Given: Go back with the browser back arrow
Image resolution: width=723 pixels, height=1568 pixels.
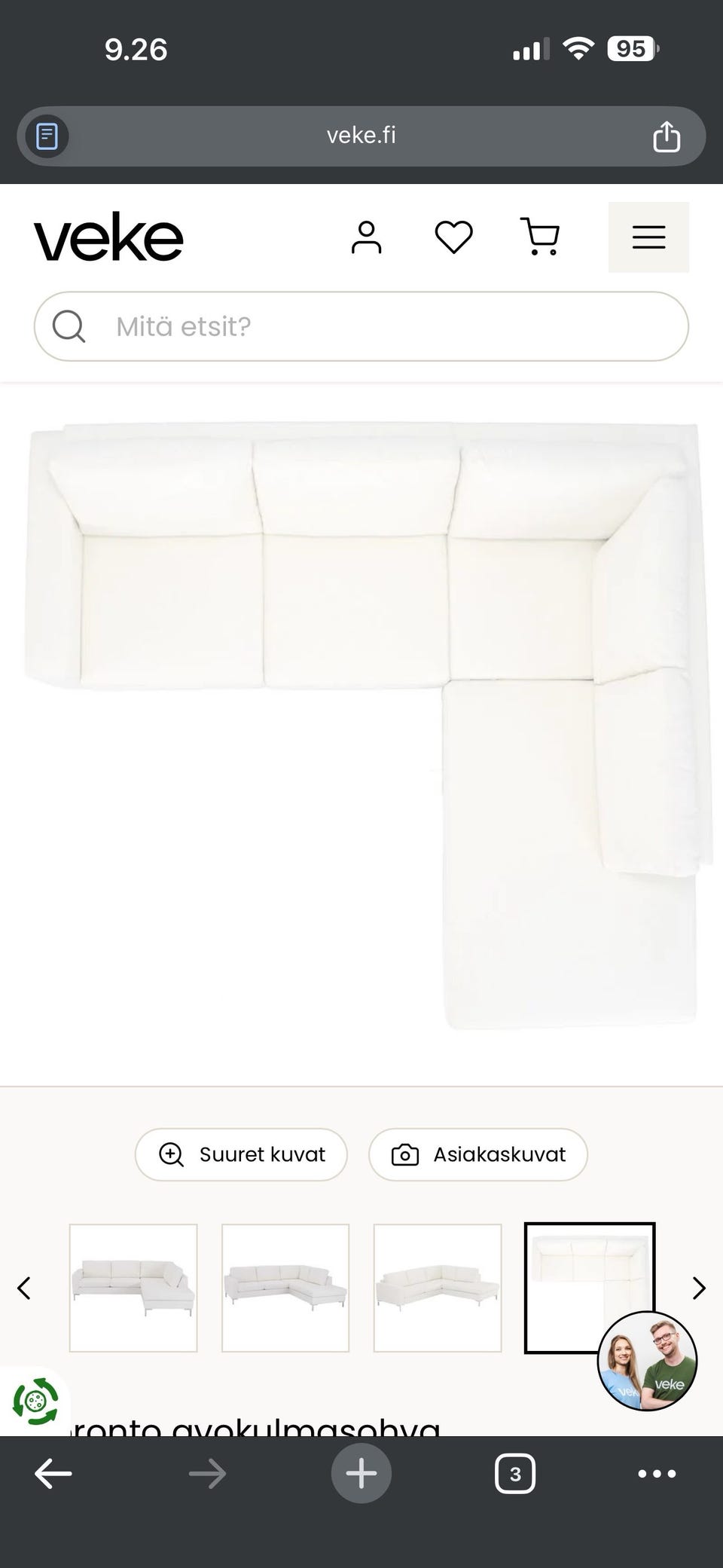Looking at the screenshot, I should click(x=53, y=1474).
